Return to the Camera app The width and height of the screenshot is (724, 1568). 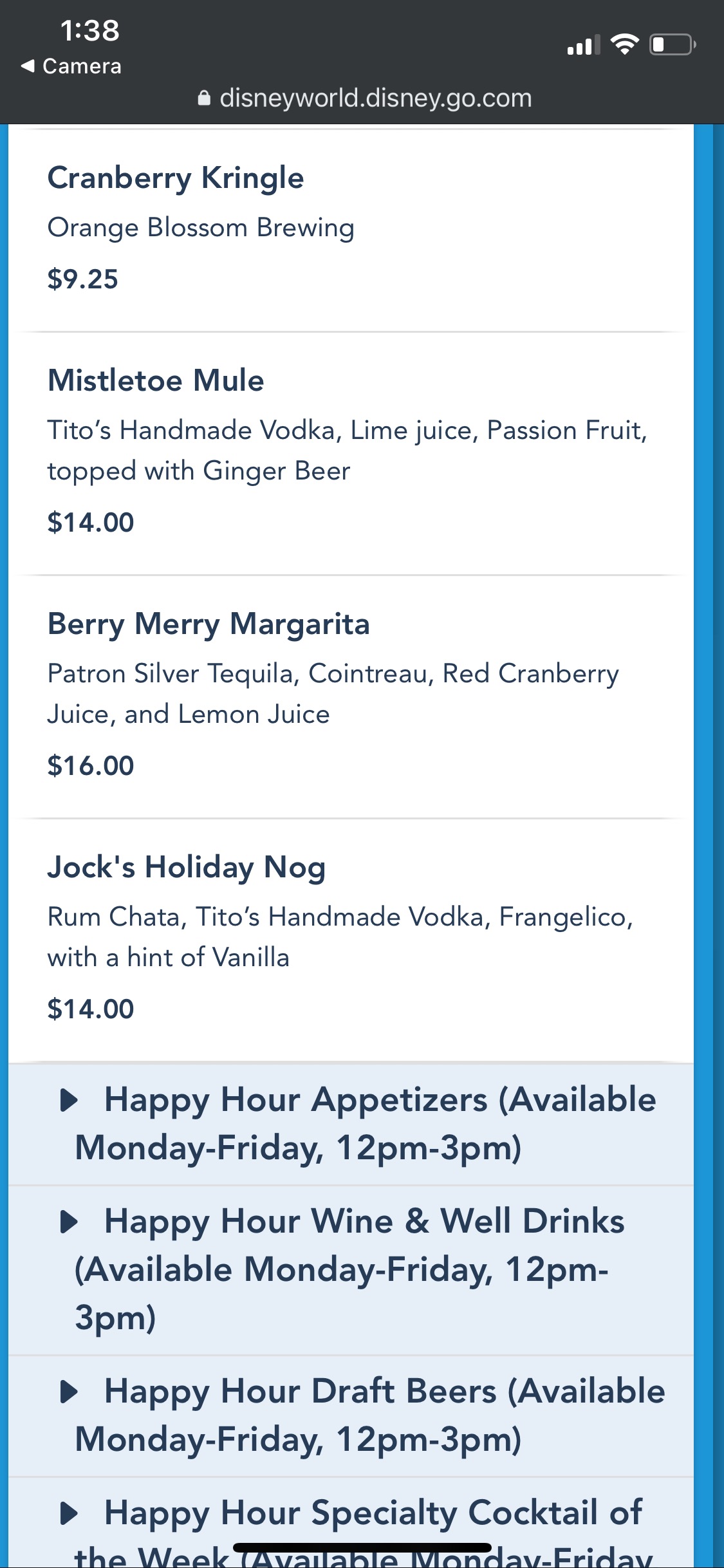click(x=71, y=66)
